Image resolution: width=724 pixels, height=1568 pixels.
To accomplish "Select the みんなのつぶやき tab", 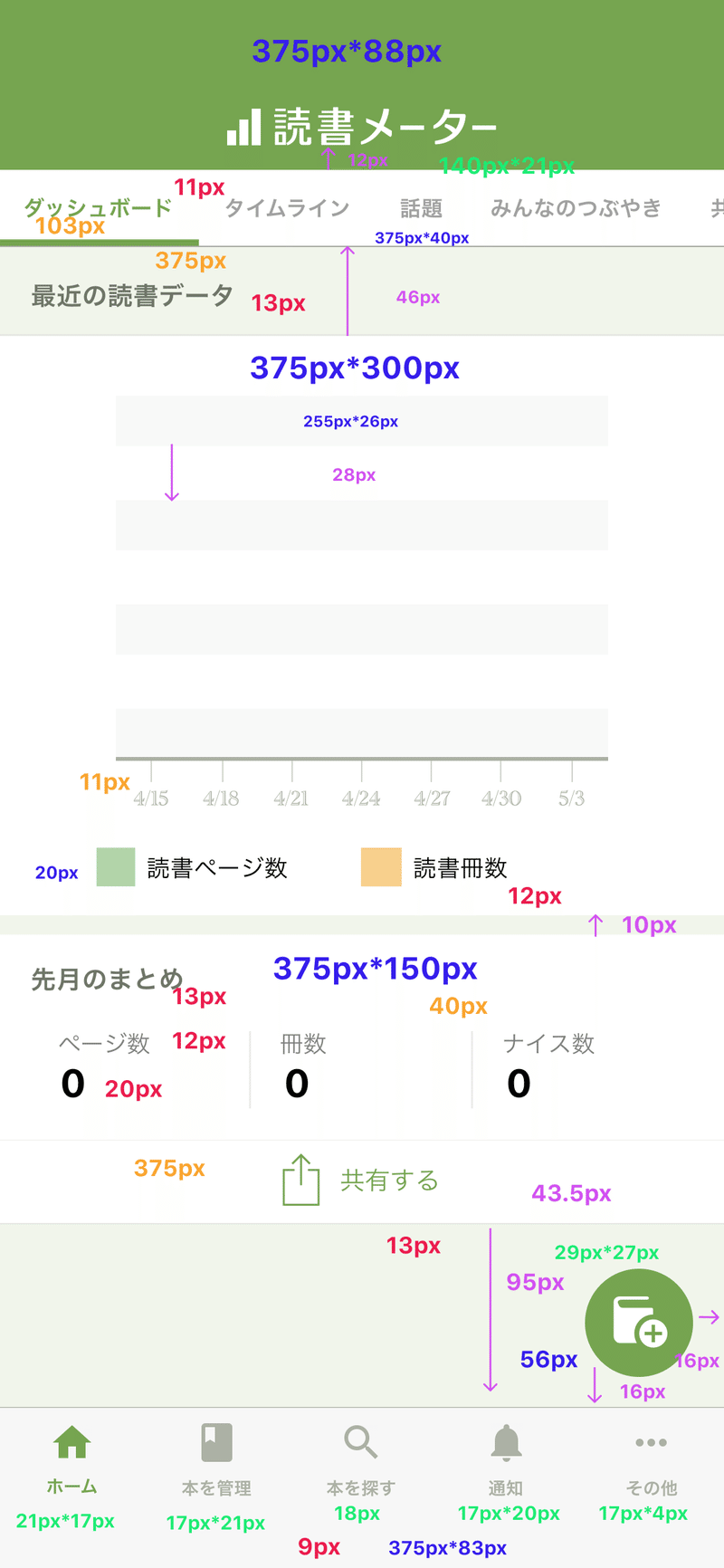I will point(577,208).
